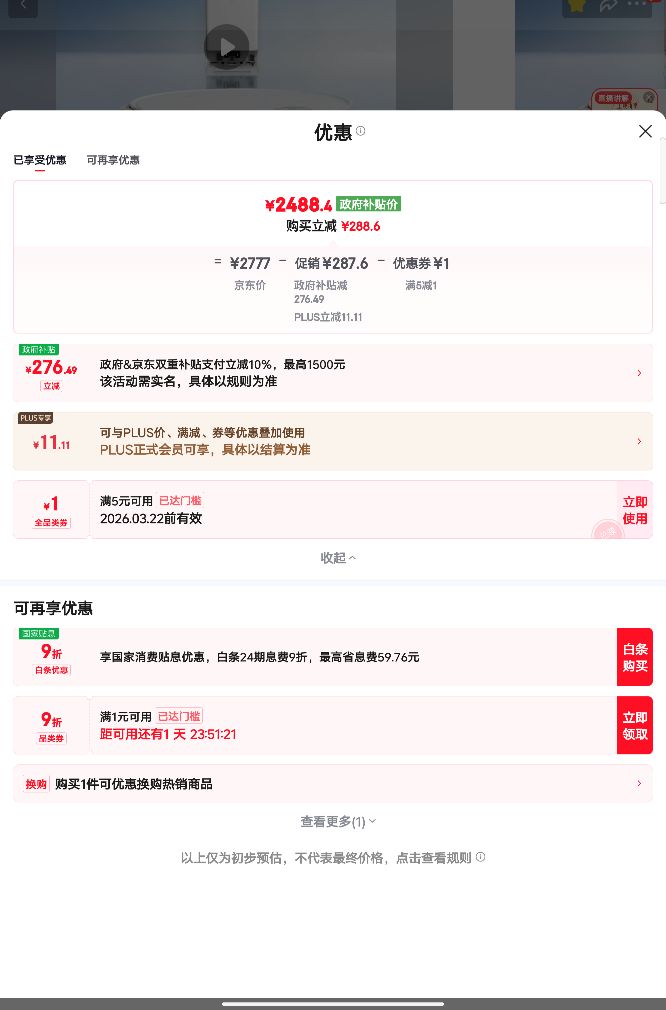Open the 换购 热销商品 offer row
666x1010 pixels.
click(333, 784)
